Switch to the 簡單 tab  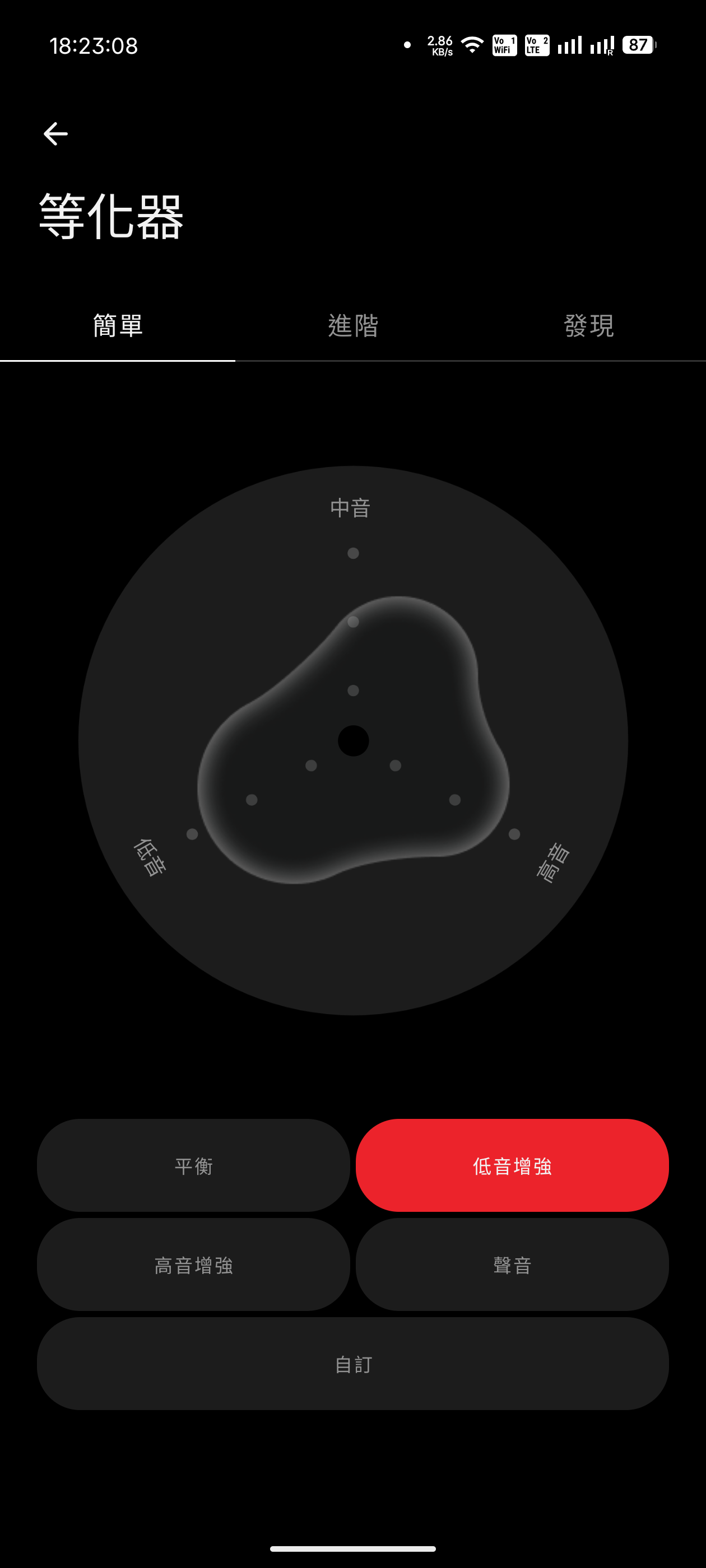(x=118, y=326)
